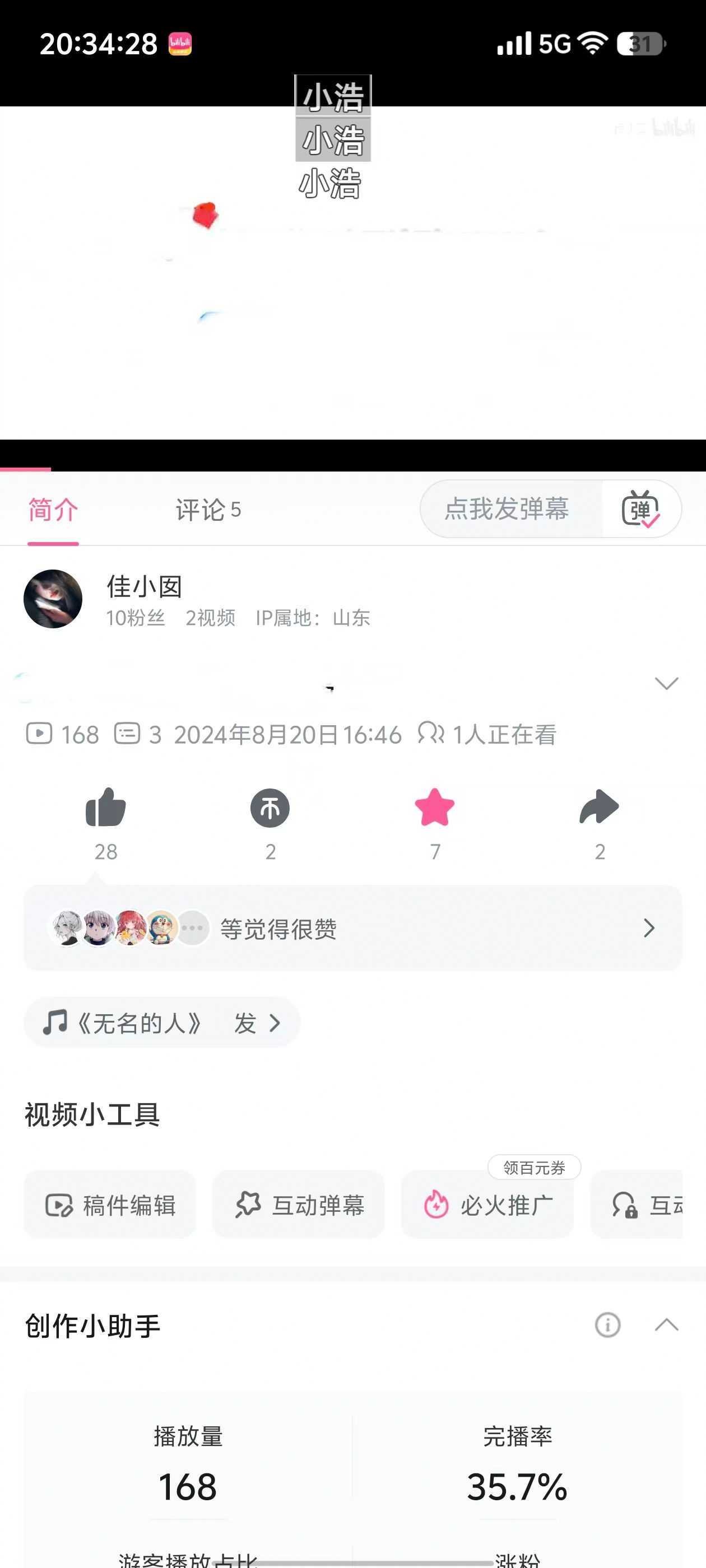Expand the video description chevron
This screenshot has height=1568, width=706.
(x=666, y=683)
